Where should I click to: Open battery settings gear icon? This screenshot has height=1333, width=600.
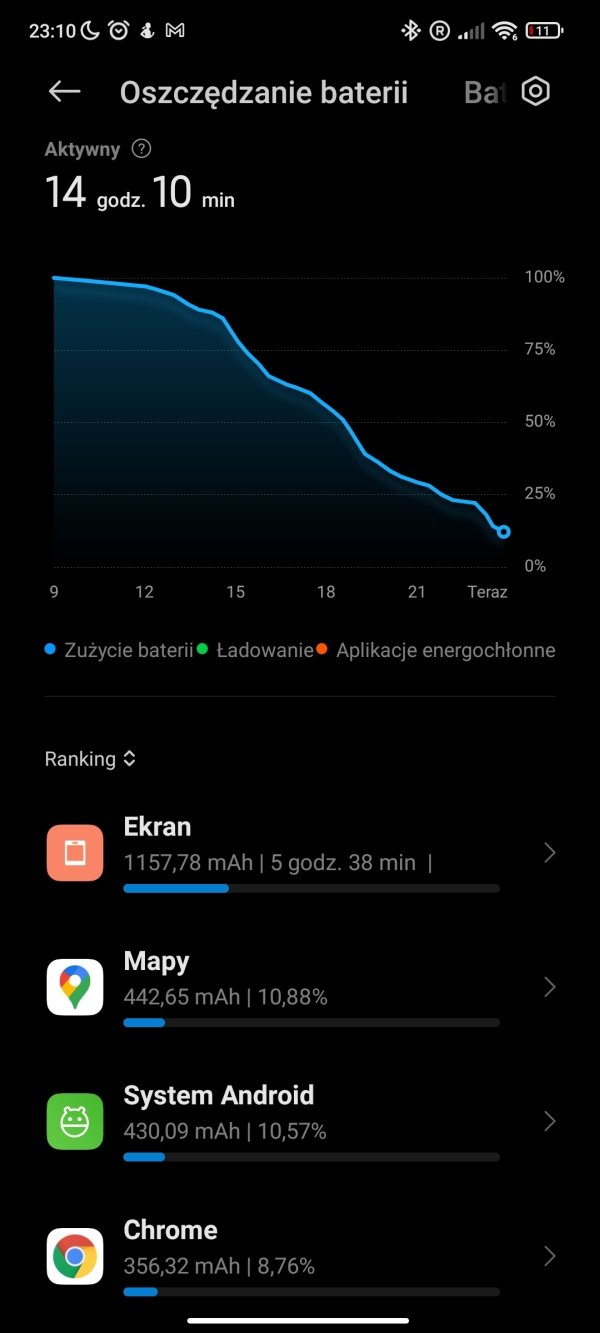tap(536, 92)
